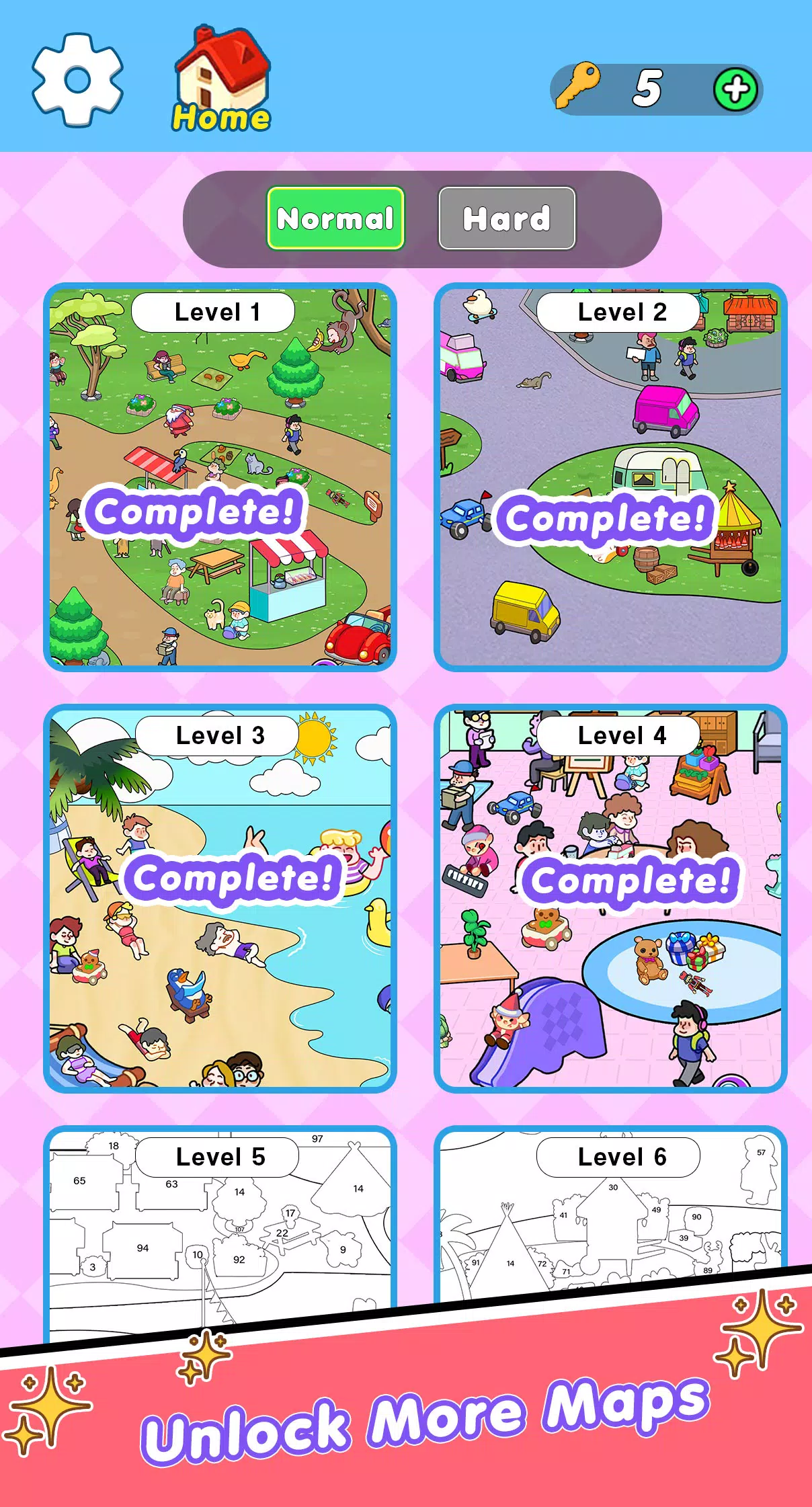Open the completed Level 1 park map

(x=220, y=477)
